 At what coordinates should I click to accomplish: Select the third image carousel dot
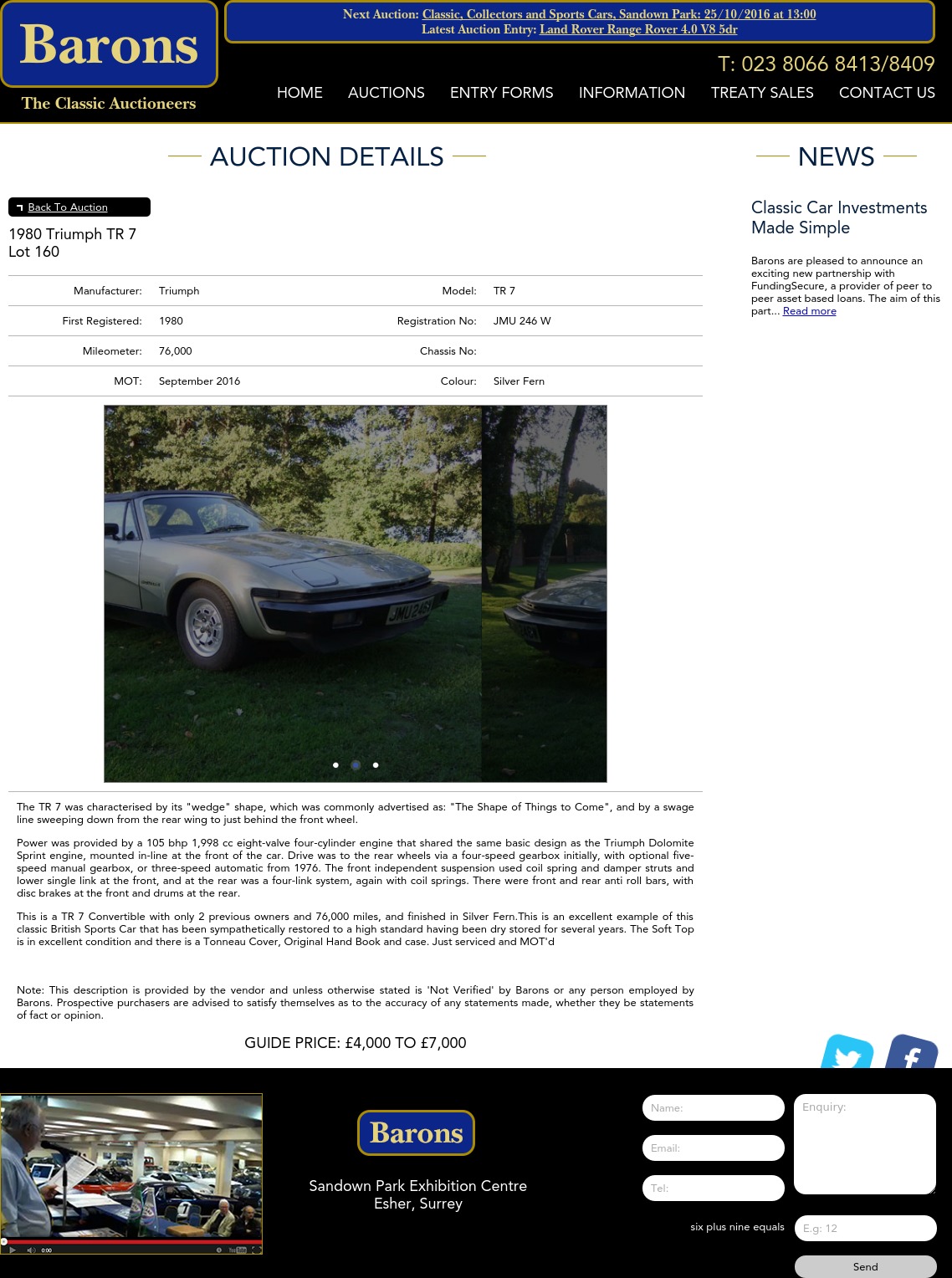[376, 765]
